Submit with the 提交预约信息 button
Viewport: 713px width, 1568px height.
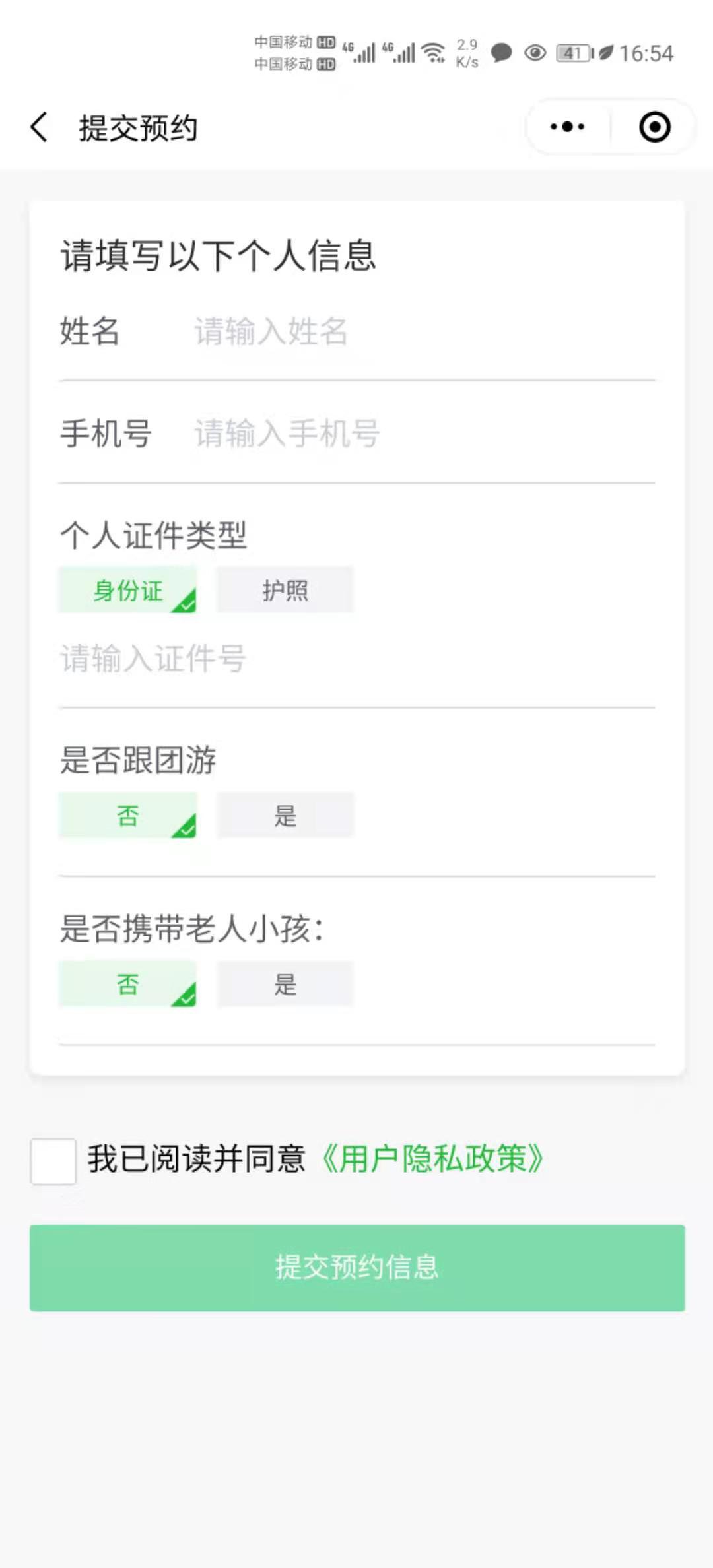[x=356, y=1268]
